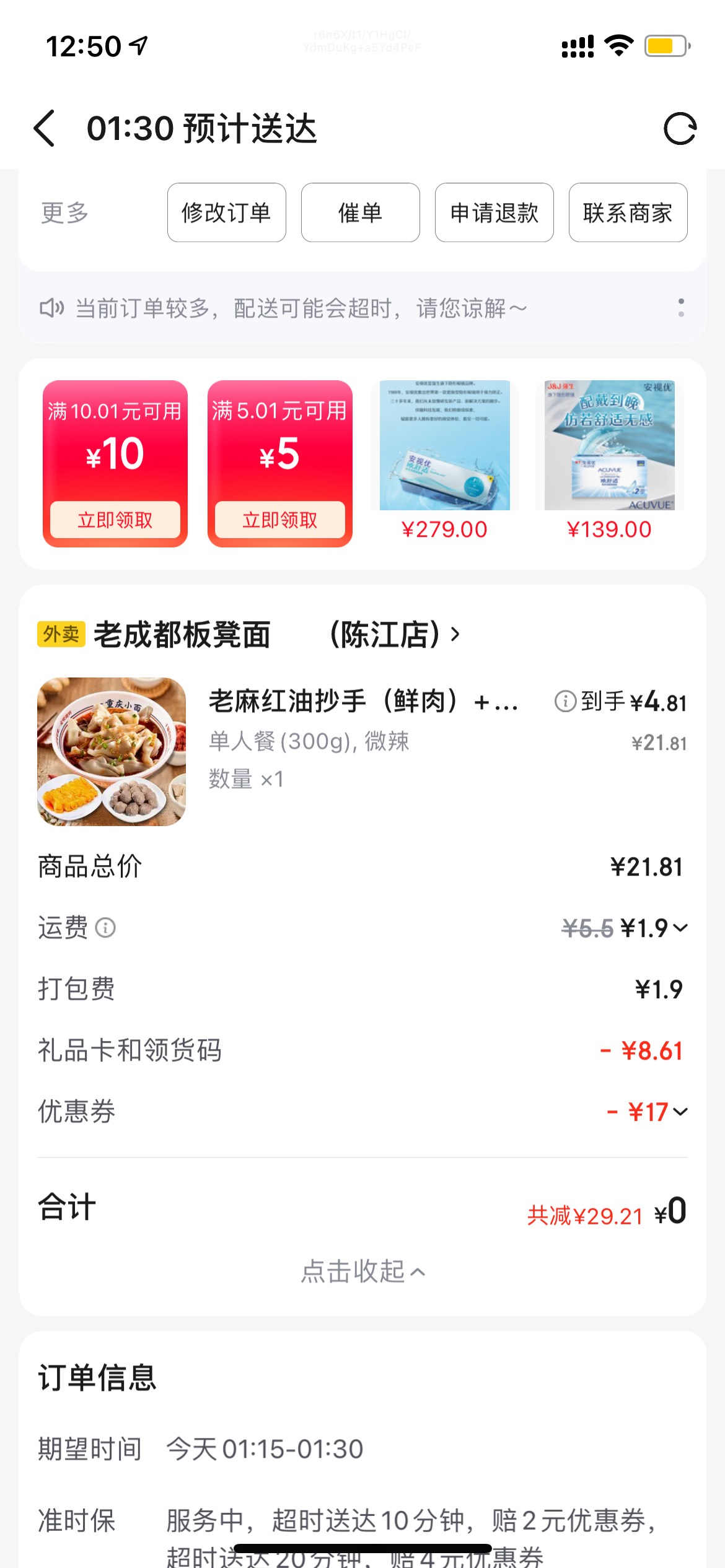Show the 到手 price info
This screenshot has height=1568, width=725.
(x=565, y=702)
